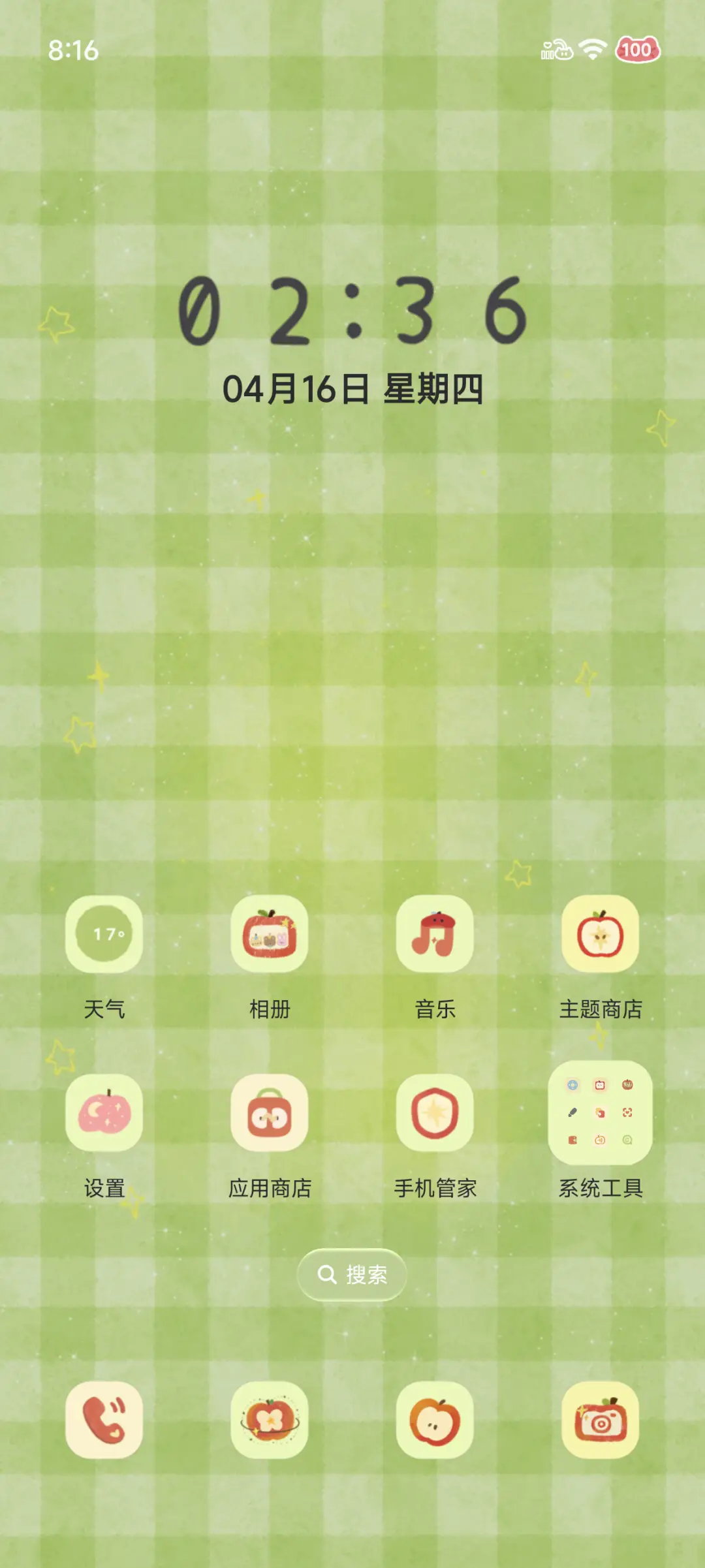Screen dimensions: 705x1568
Task: Tap the Wi-Fi icon in the status bar
Action: pos(591,48)
